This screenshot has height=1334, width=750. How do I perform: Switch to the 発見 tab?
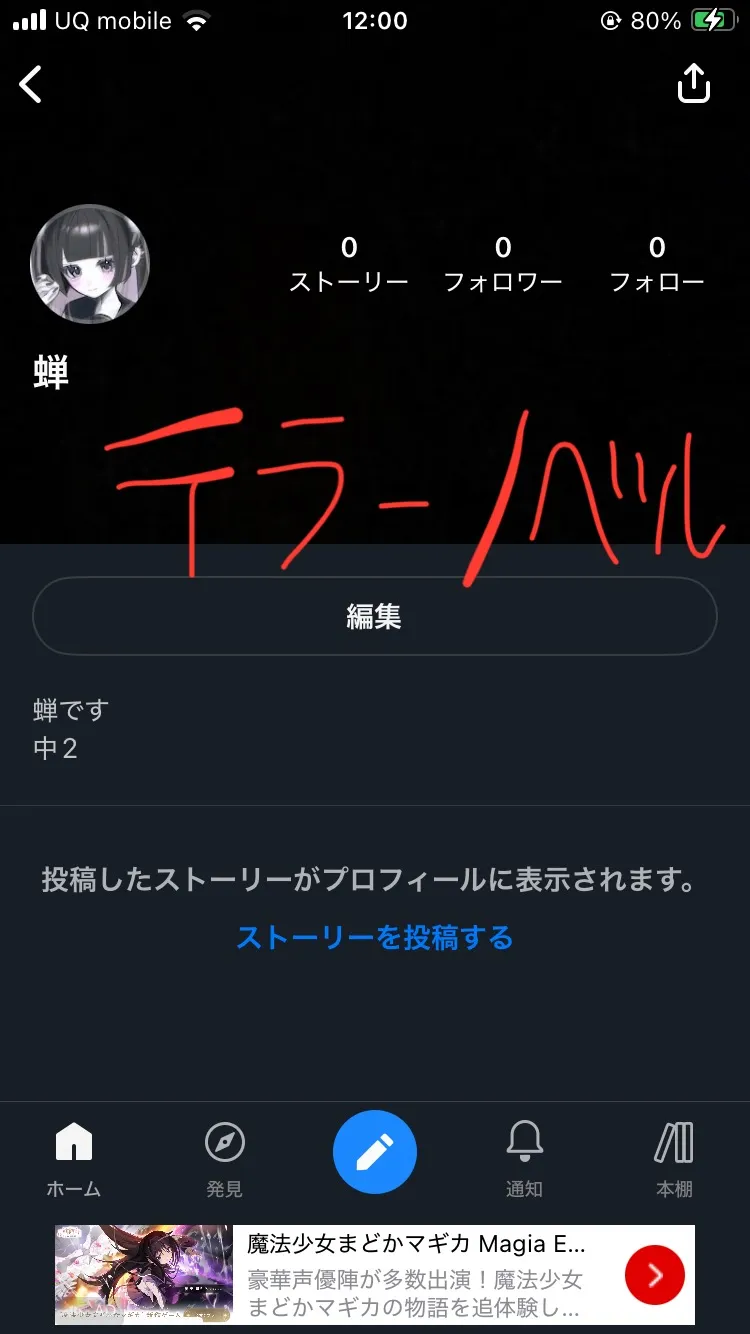coord(224,1160)
